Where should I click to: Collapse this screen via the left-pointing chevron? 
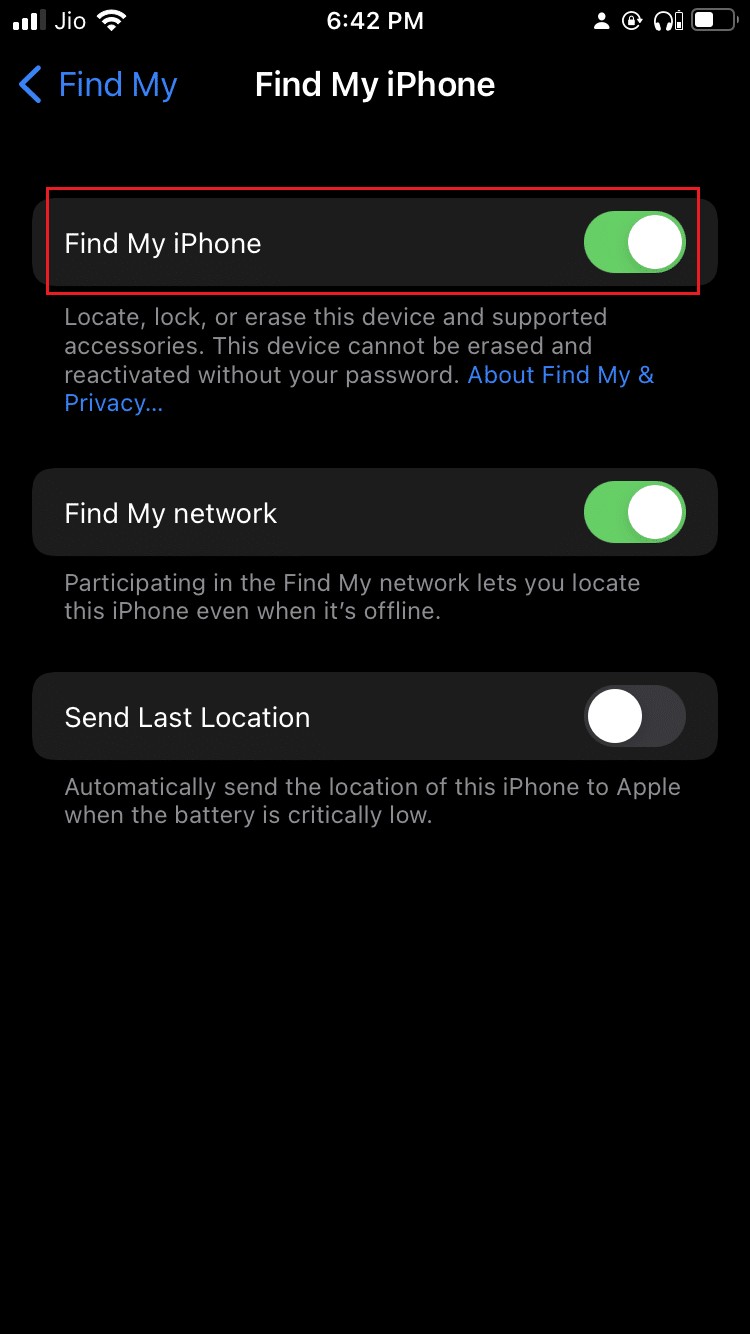(x=30, y=85)
